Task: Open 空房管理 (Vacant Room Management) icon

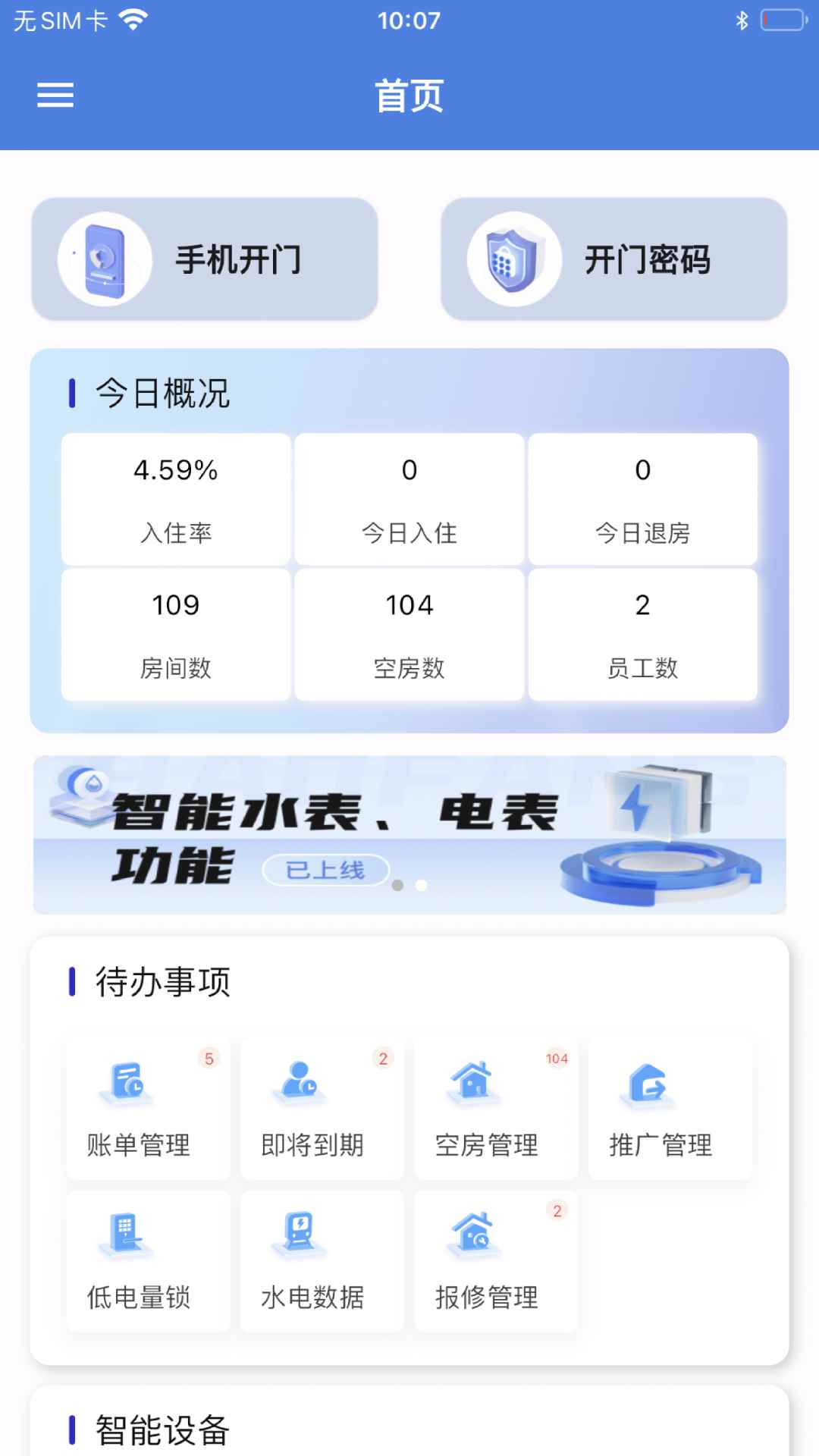Action: coord(496,1109)
